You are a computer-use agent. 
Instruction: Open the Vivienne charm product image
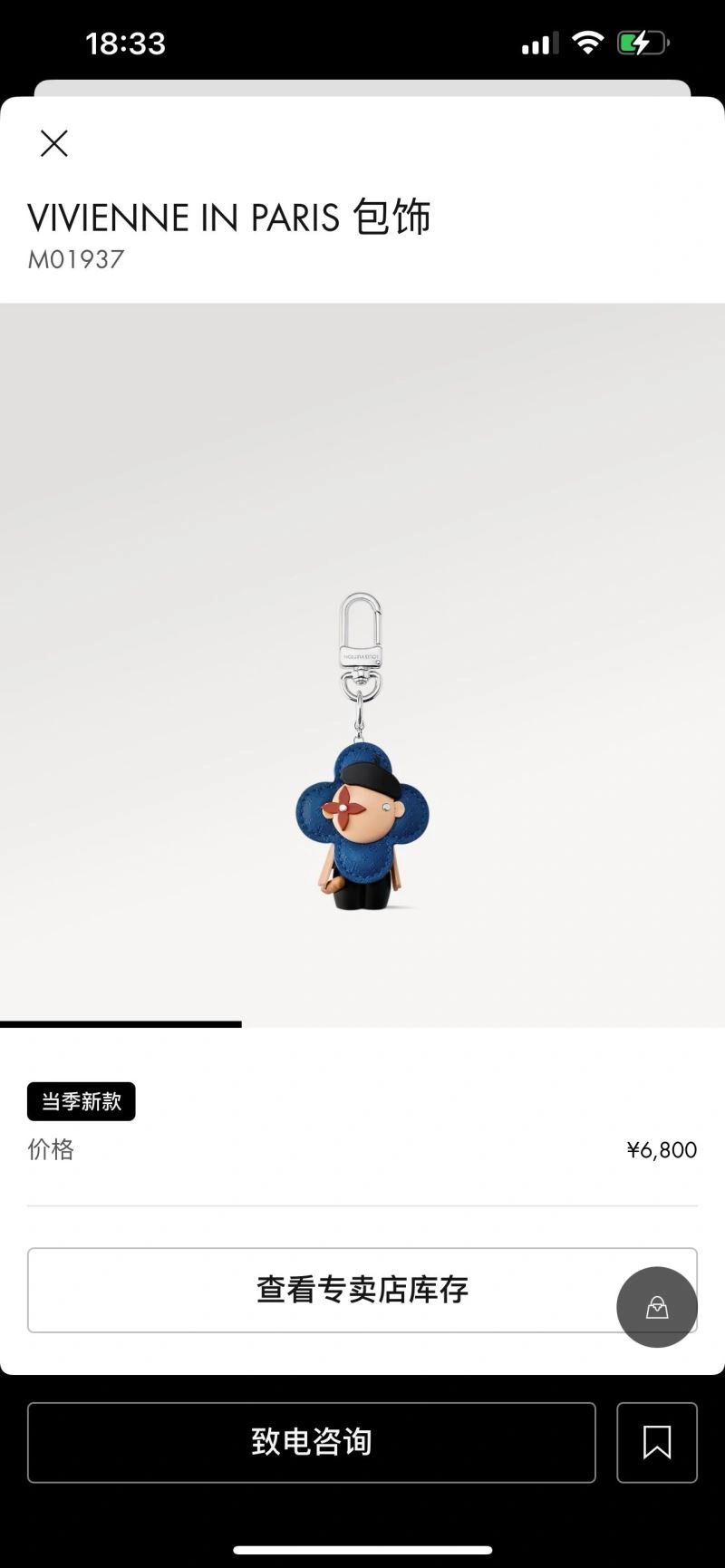click(x=362, y=754)
